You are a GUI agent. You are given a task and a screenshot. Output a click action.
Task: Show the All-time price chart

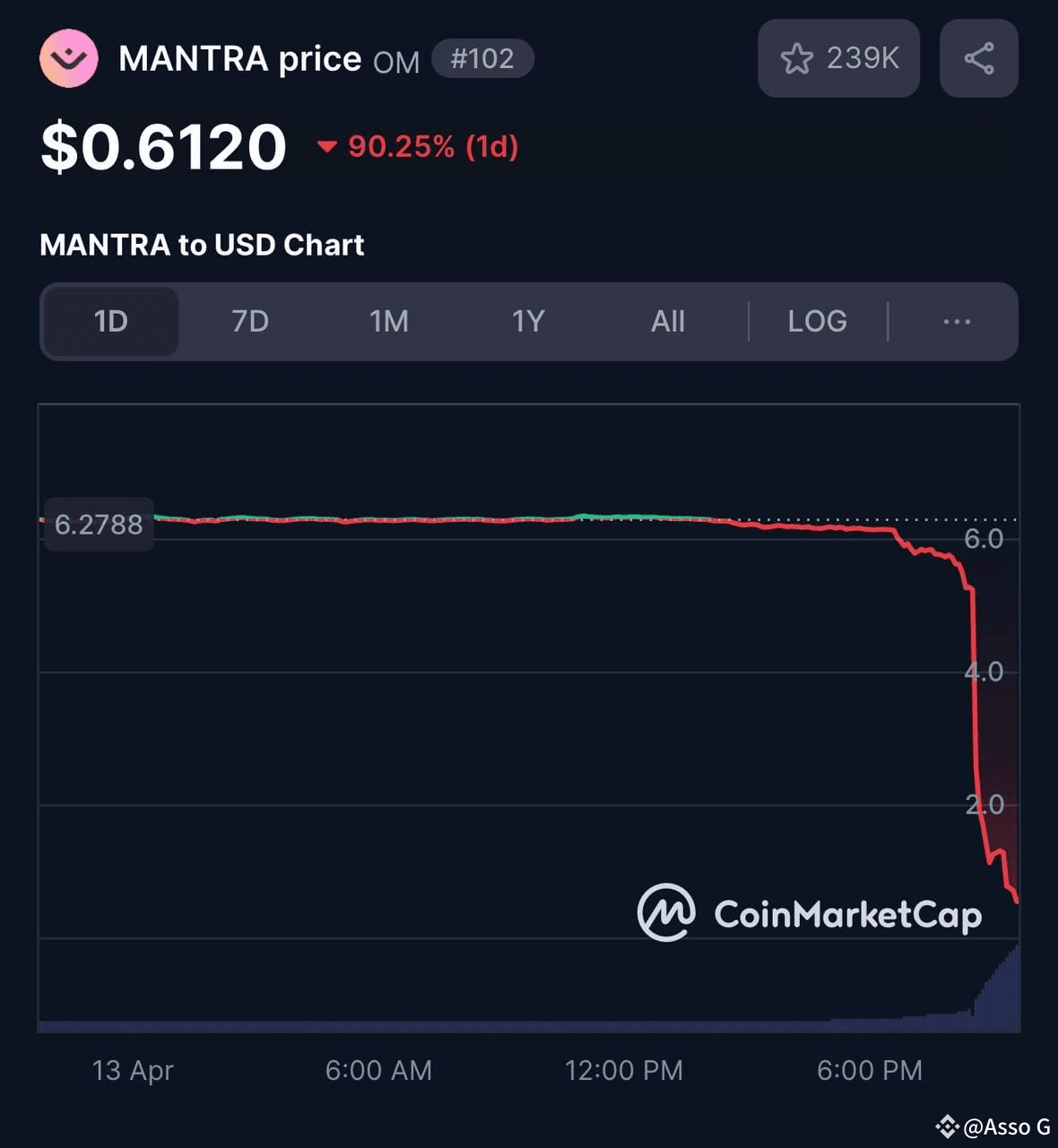pyautogui.click(x=667, y=321)
